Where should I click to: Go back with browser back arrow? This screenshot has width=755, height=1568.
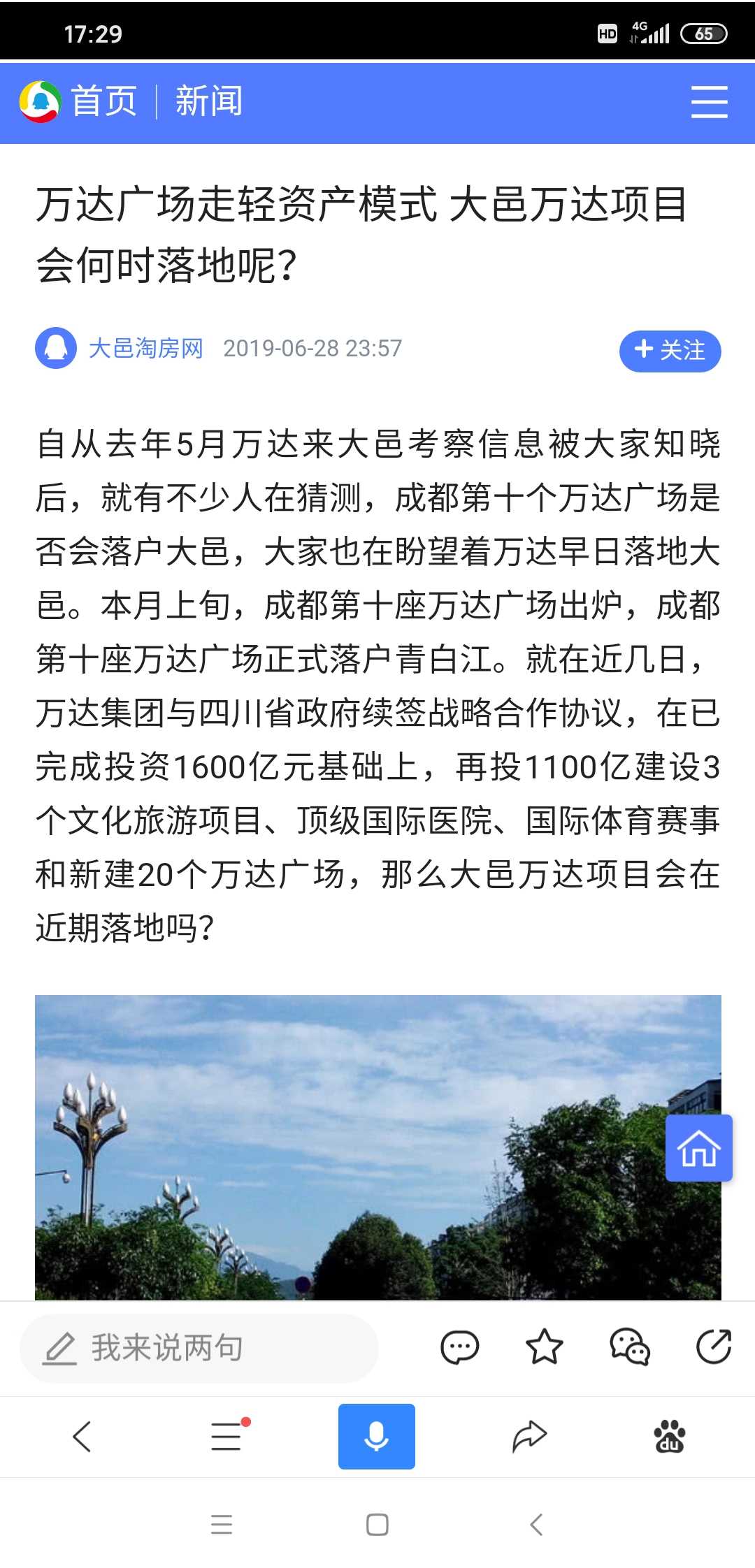[x=82, y=1437]
